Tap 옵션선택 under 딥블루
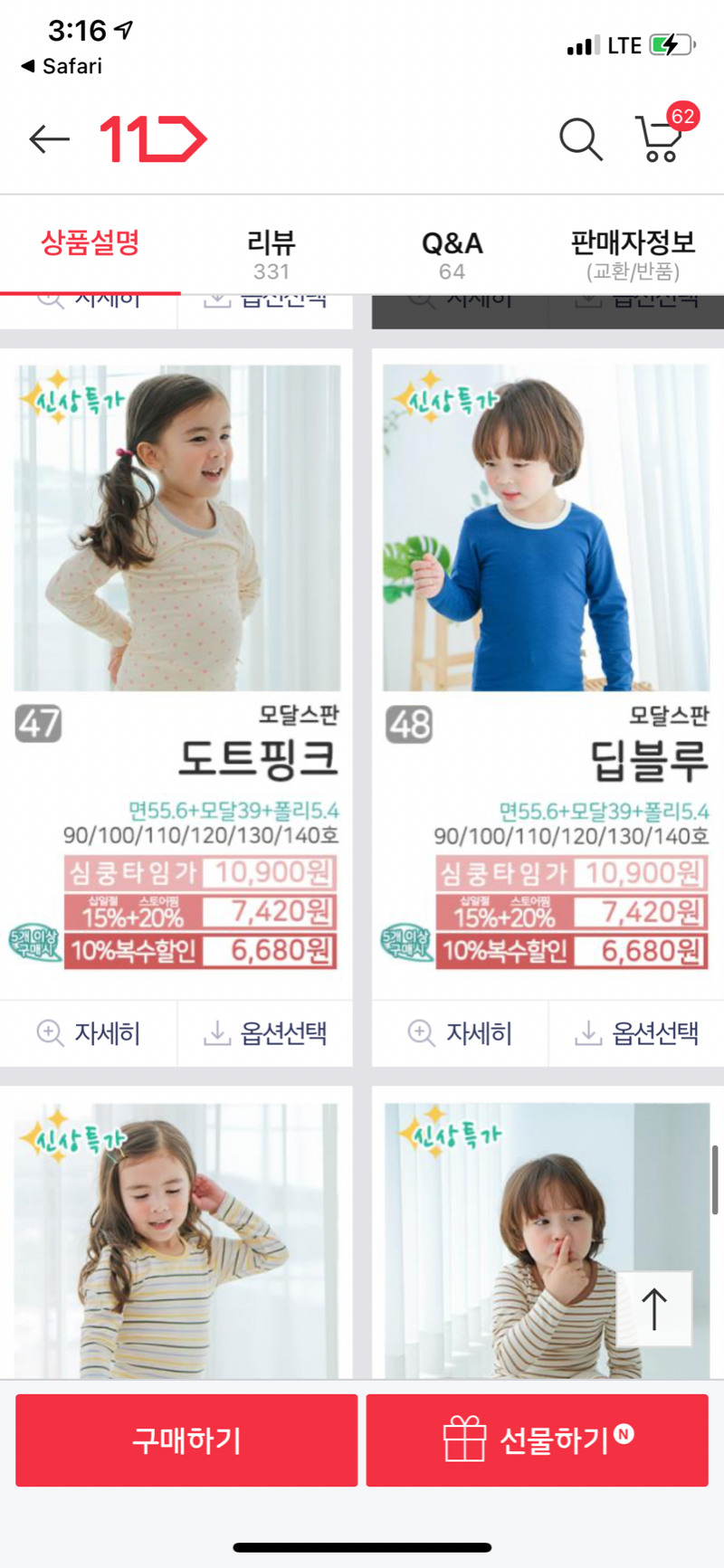This screenshot has width=724, height=1568. pos(637,1032)
